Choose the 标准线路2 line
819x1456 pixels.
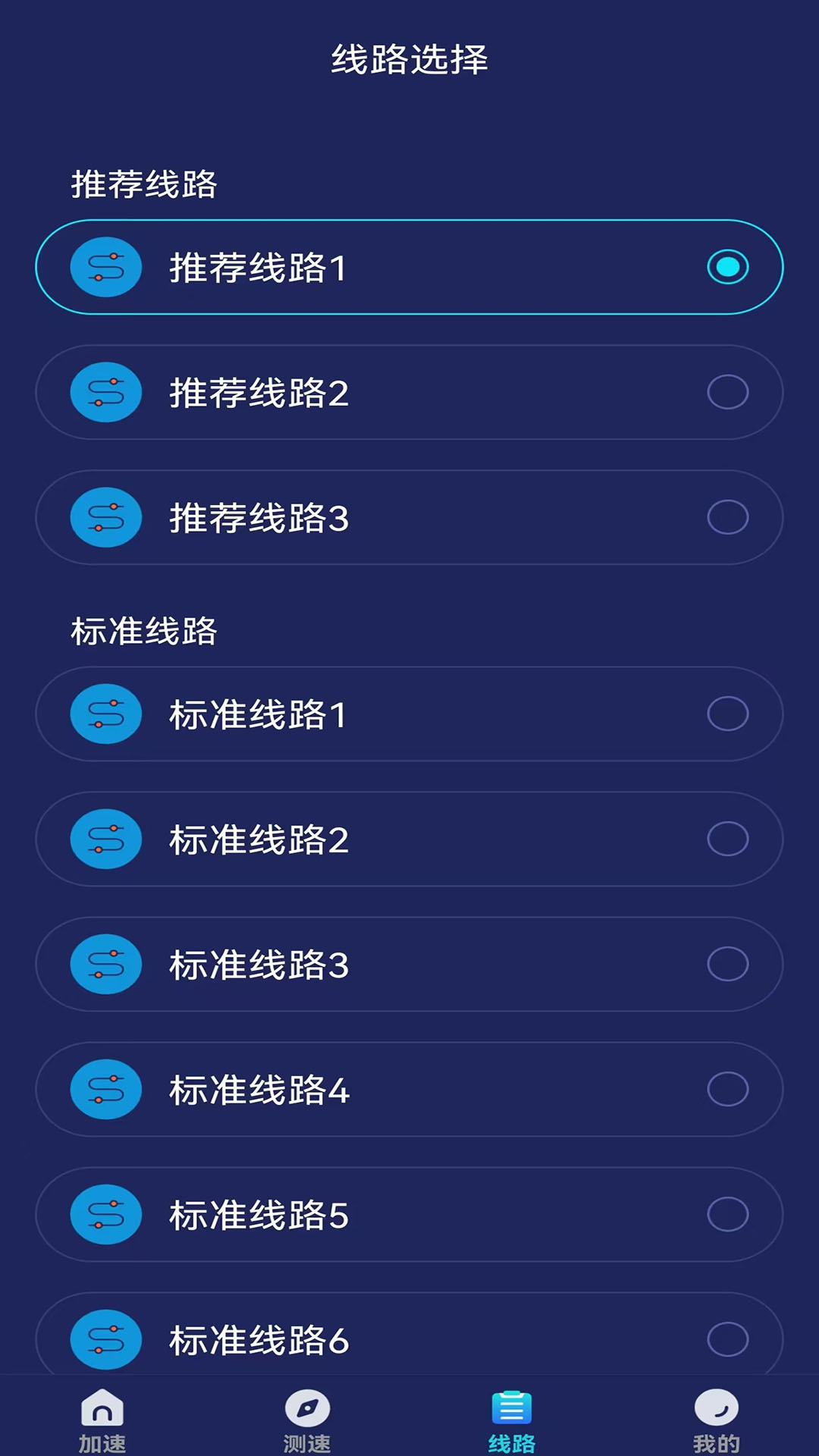coord(409,838)
